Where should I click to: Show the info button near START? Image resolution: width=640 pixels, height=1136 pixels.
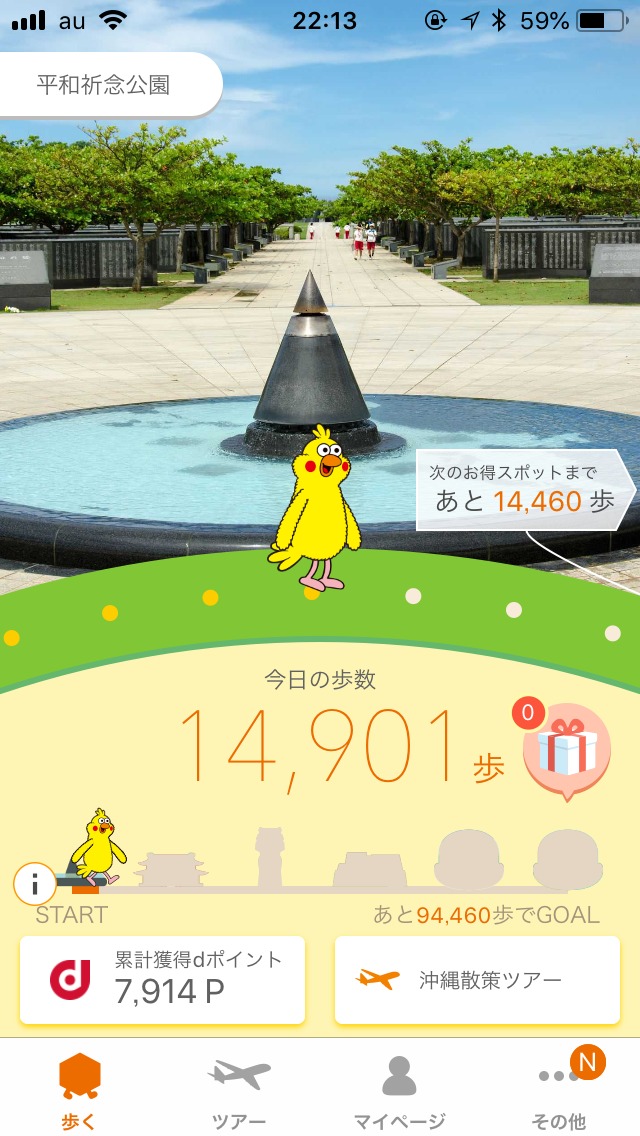(x=35, y=884)
